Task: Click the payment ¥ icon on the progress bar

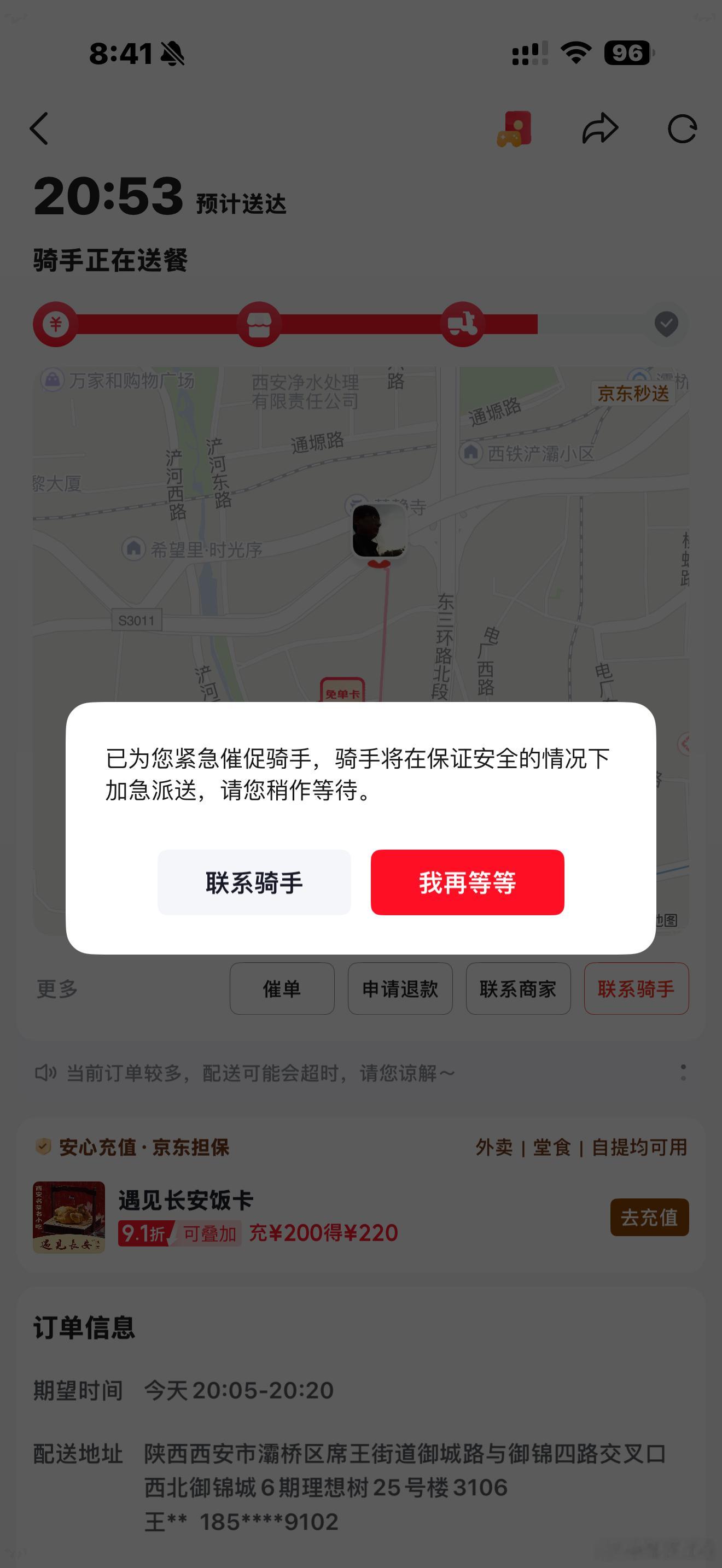Action: [55, 324]
